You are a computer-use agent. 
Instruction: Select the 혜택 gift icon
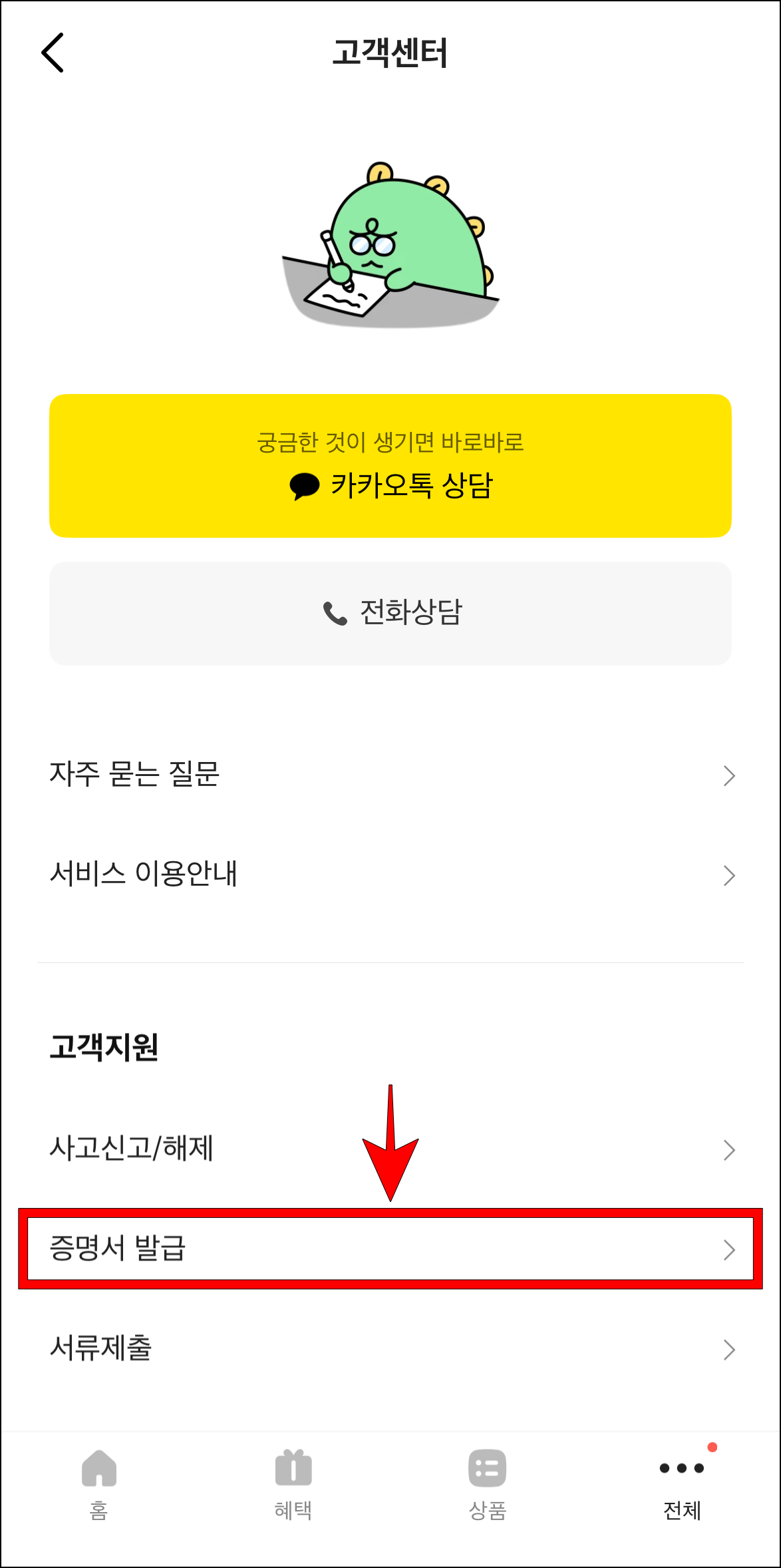293,1468
